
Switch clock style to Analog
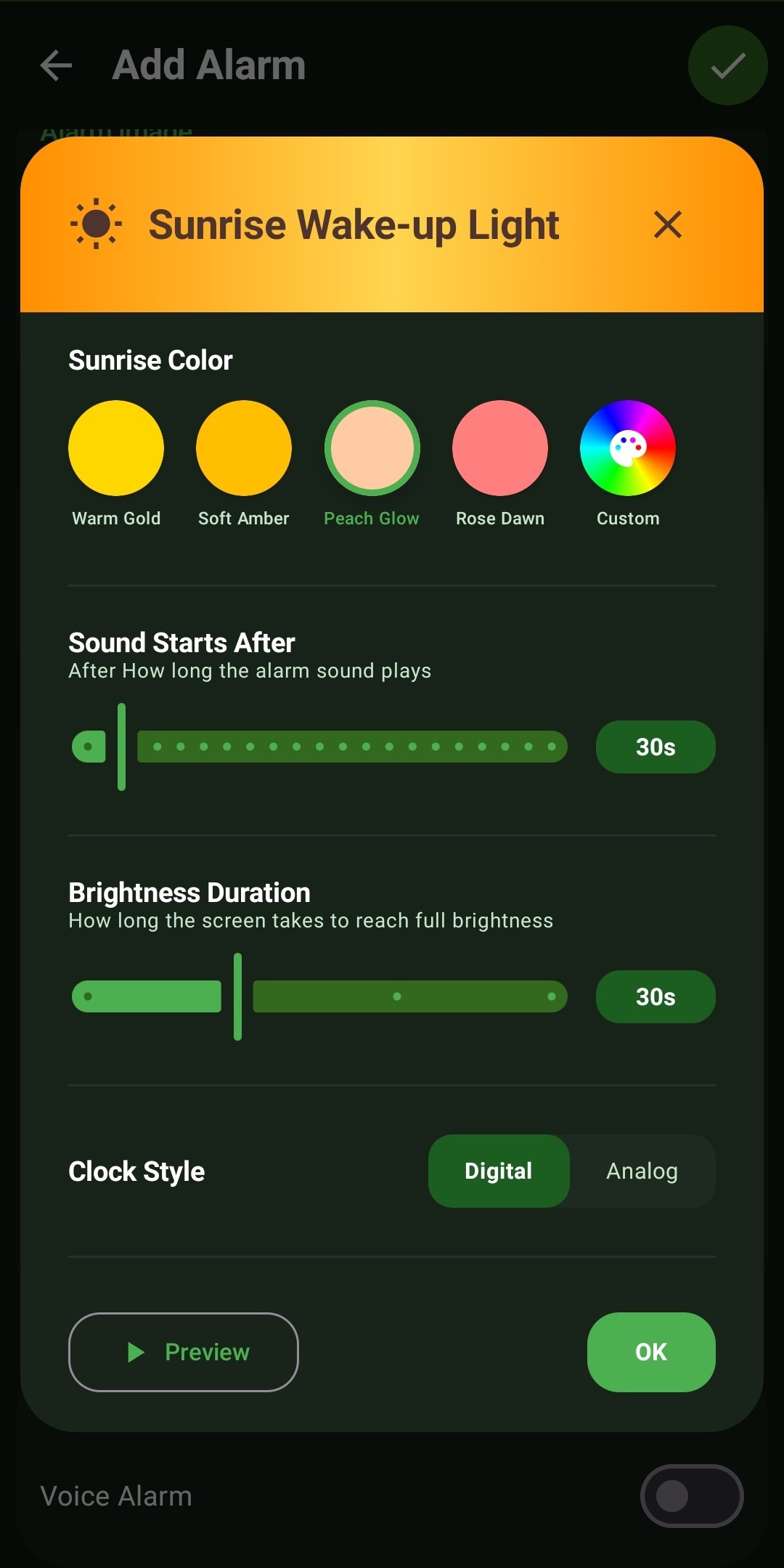pyautogui.click(x=642, y=1171)
